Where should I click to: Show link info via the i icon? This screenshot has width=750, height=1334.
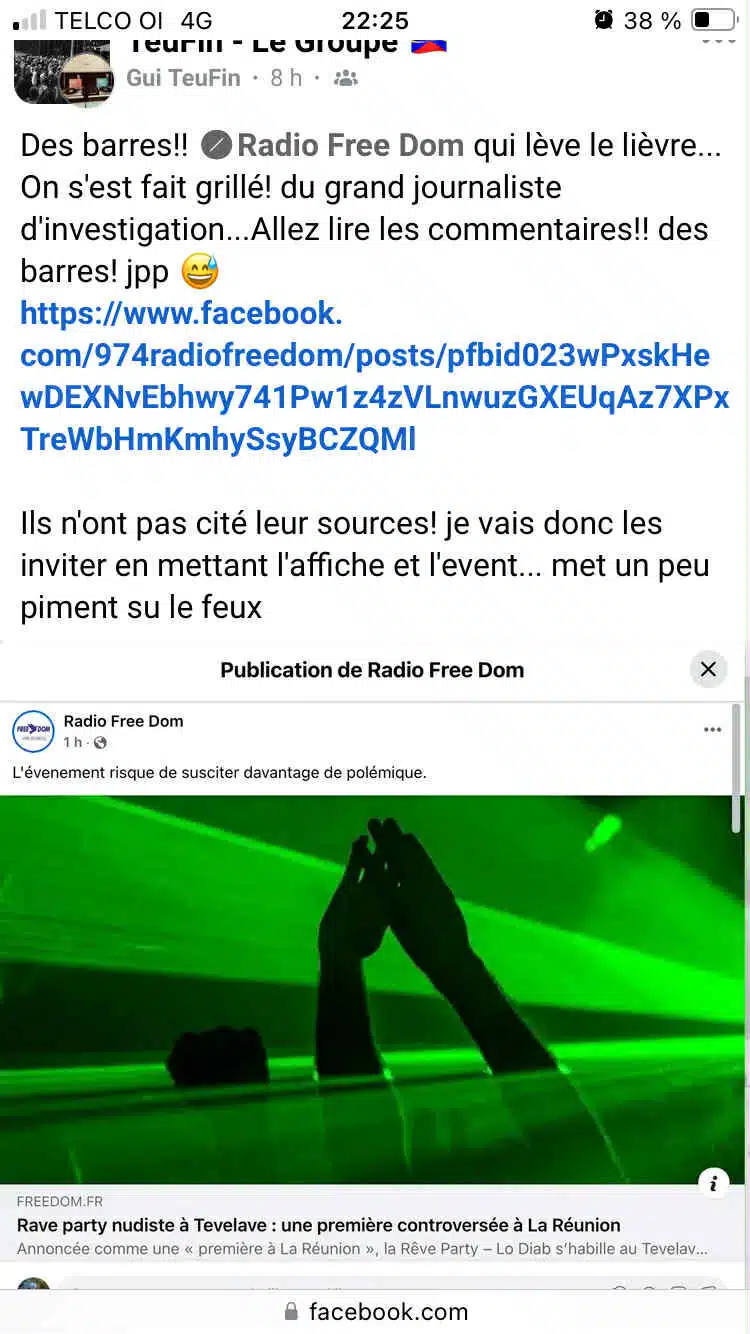(713, 1183)
